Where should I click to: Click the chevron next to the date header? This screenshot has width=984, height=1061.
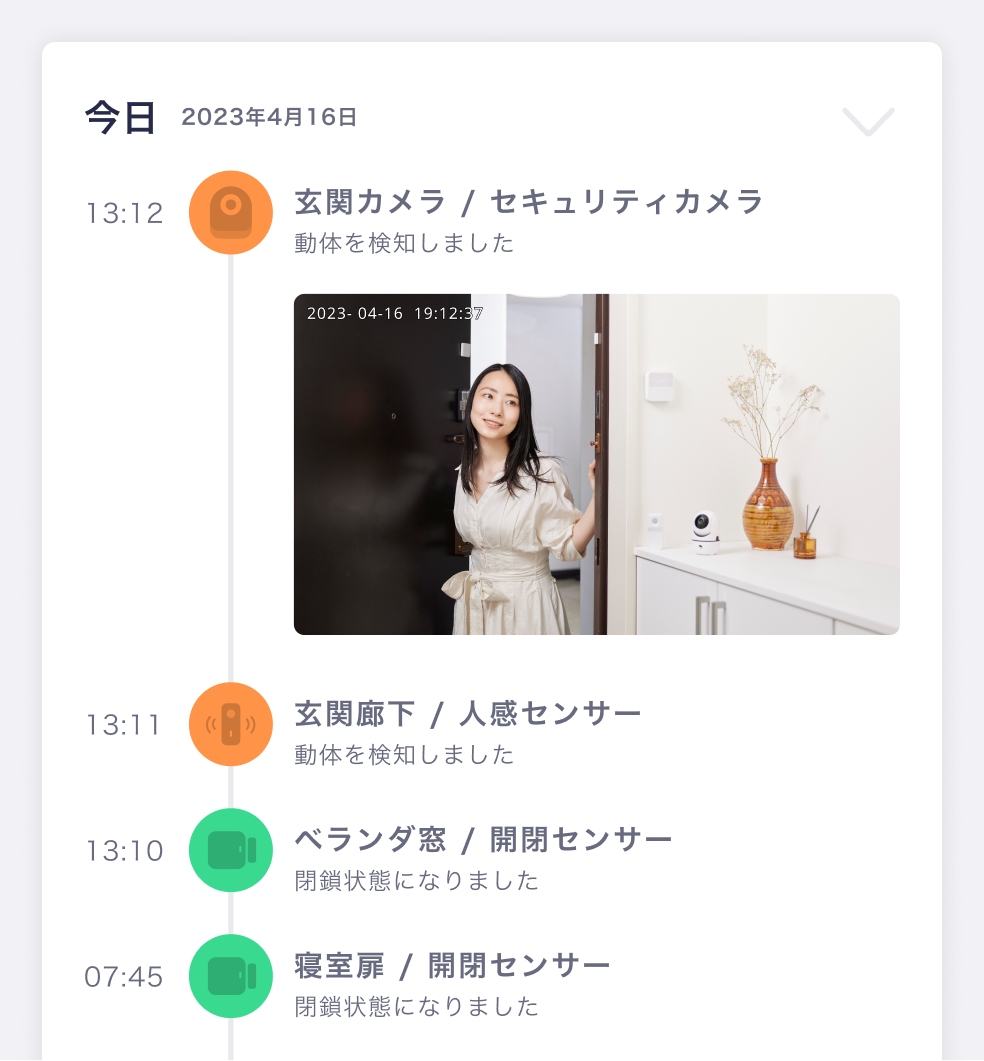tap(867, 120)
